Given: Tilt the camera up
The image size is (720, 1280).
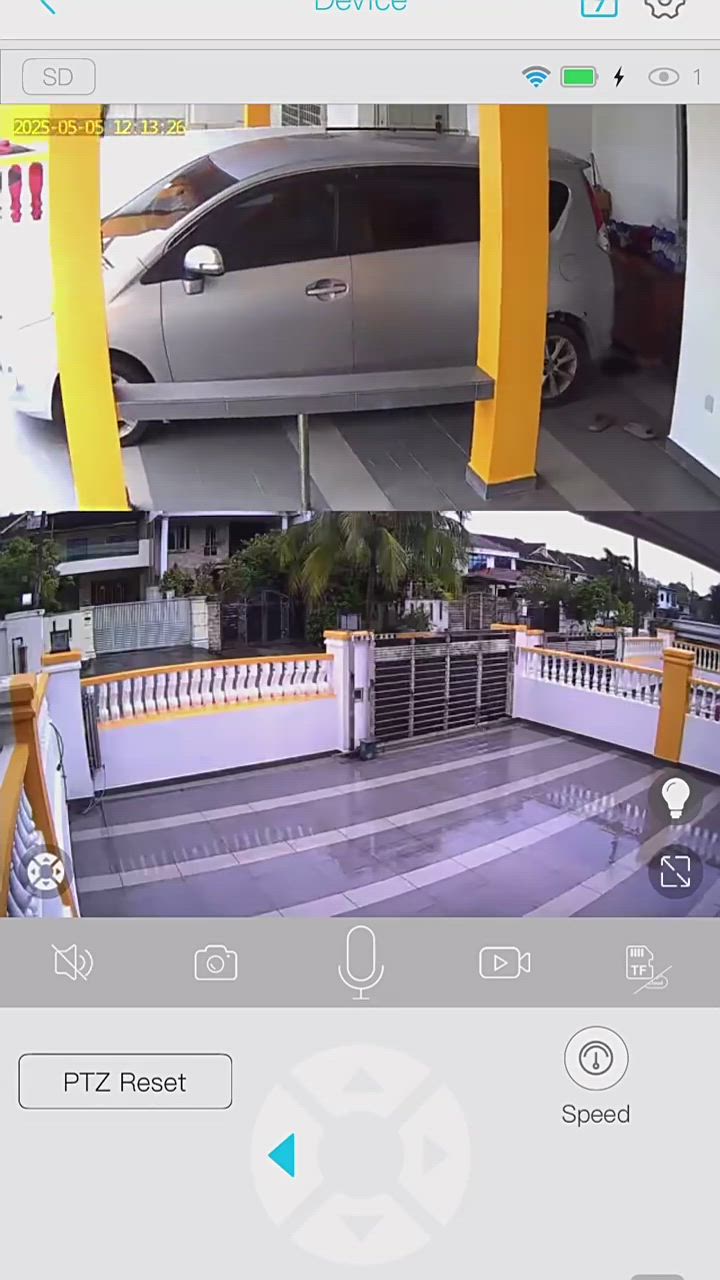Looking at the screenshot, I should click(x=360, y=1082).
